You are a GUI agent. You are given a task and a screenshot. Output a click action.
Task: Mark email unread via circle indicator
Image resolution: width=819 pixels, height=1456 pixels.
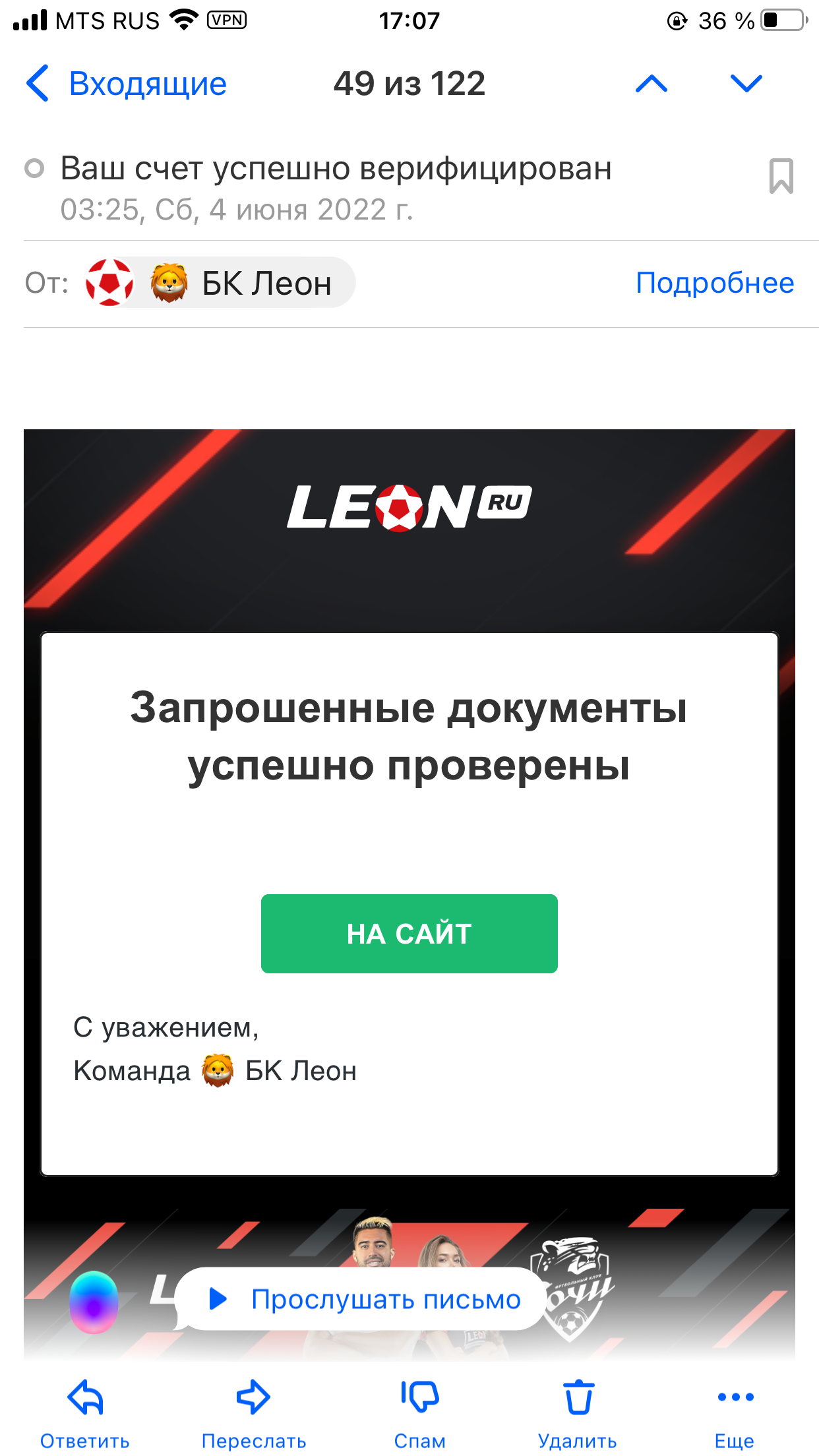pos(34,169)
